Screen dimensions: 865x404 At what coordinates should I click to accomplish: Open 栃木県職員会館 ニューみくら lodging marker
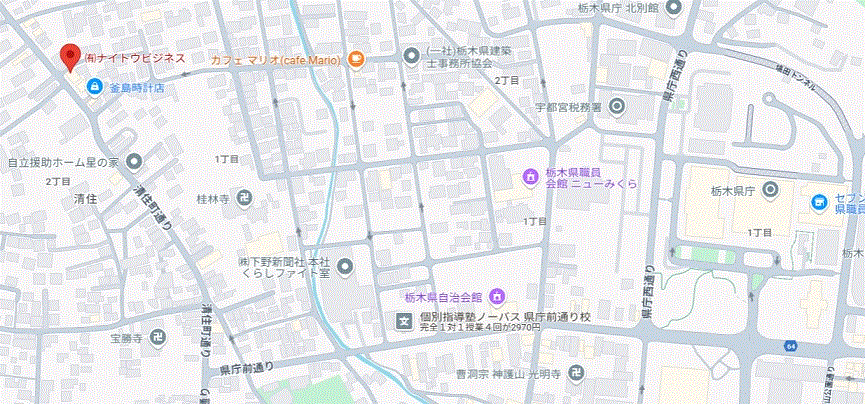coord(530,178)
